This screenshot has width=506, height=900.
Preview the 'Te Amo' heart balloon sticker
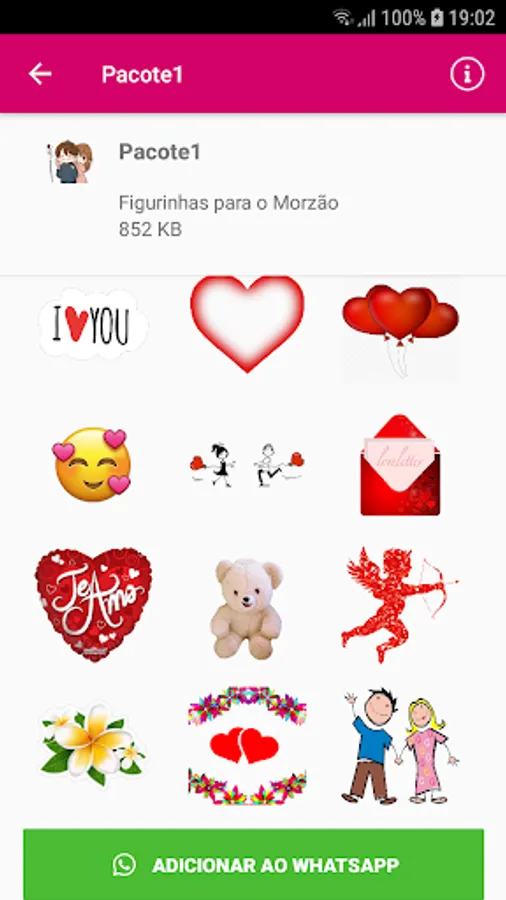click(x=93, y=604)
